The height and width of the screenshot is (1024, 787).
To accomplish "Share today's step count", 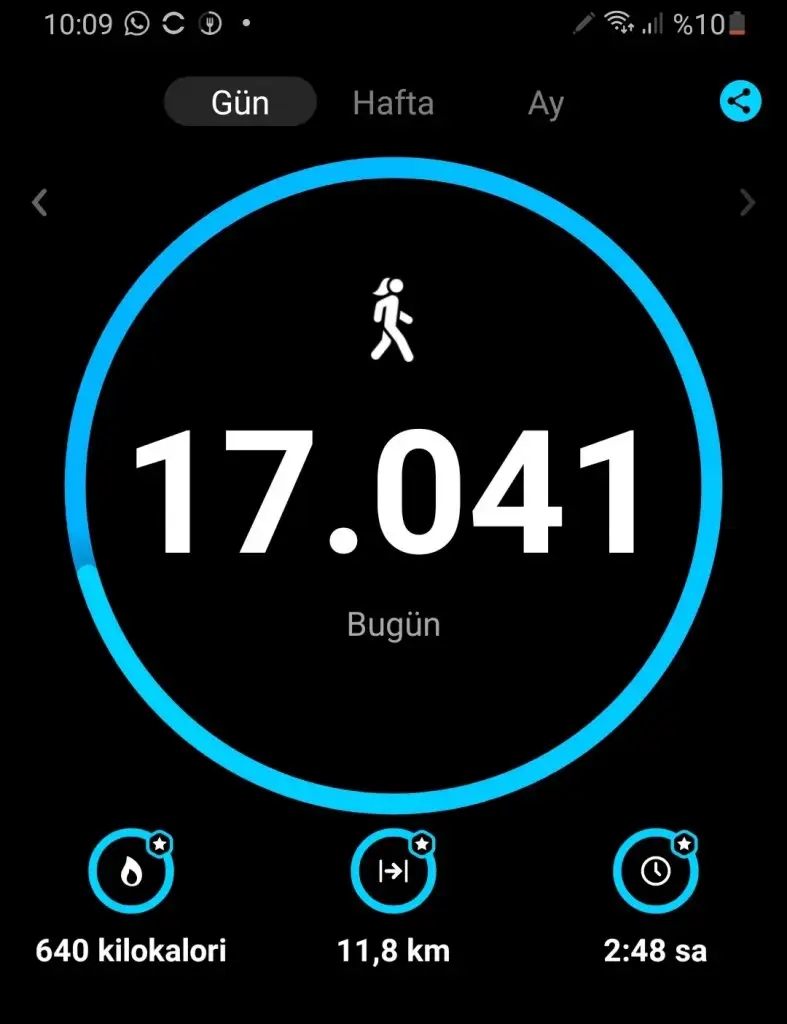I will click(x=741, y=101).
